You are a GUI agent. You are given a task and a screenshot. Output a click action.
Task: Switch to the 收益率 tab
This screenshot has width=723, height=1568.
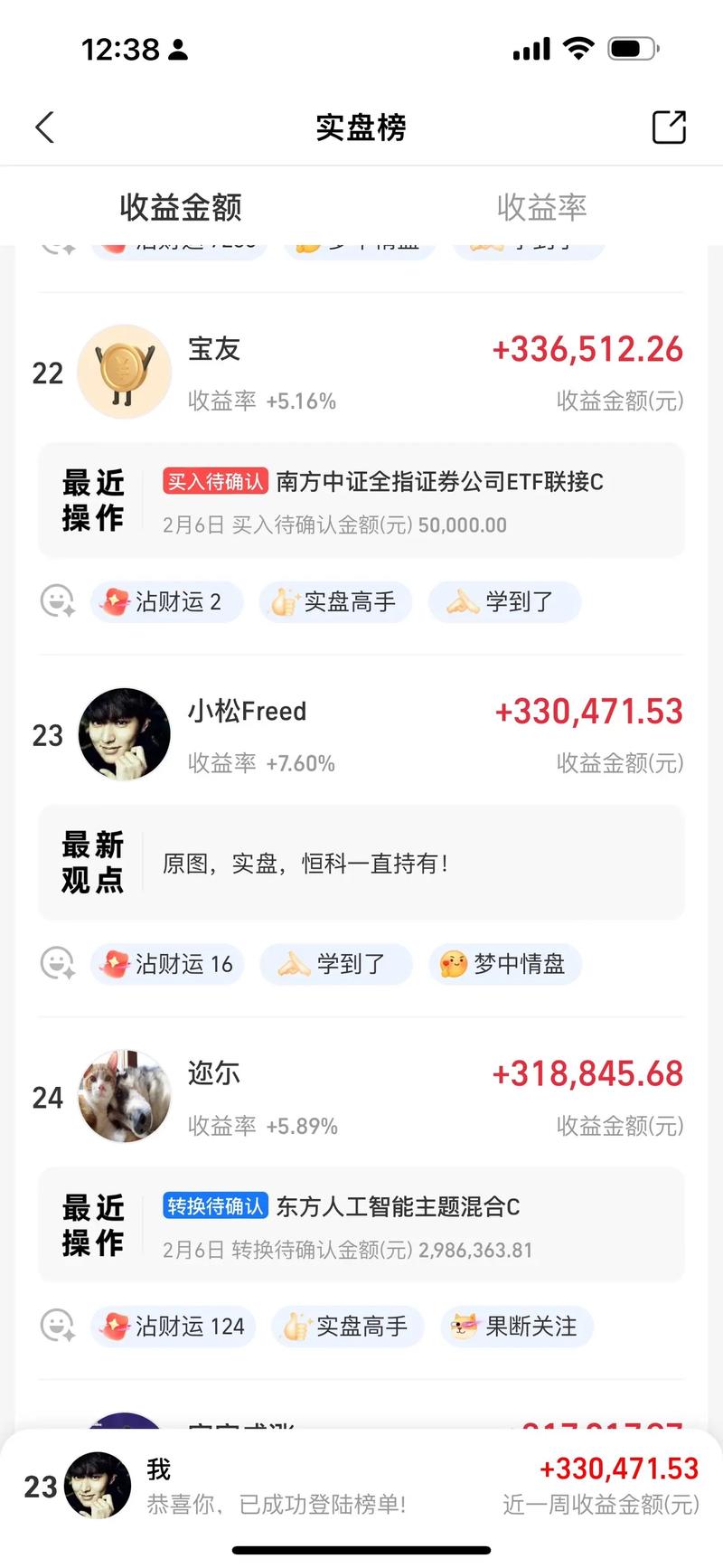tap(541, 206)
